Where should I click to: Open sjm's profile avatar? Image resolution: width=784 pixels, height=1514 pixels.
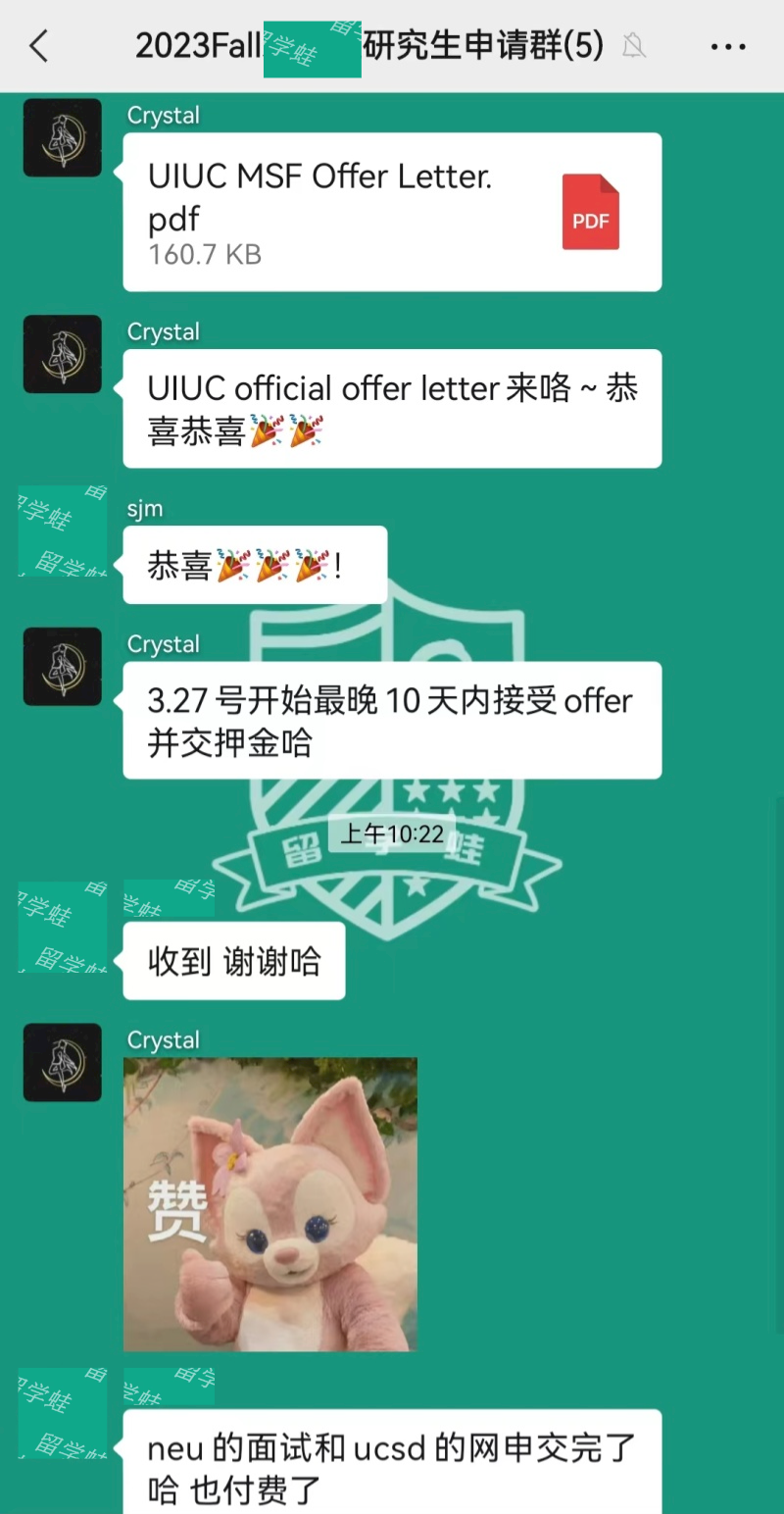(62, 532)
